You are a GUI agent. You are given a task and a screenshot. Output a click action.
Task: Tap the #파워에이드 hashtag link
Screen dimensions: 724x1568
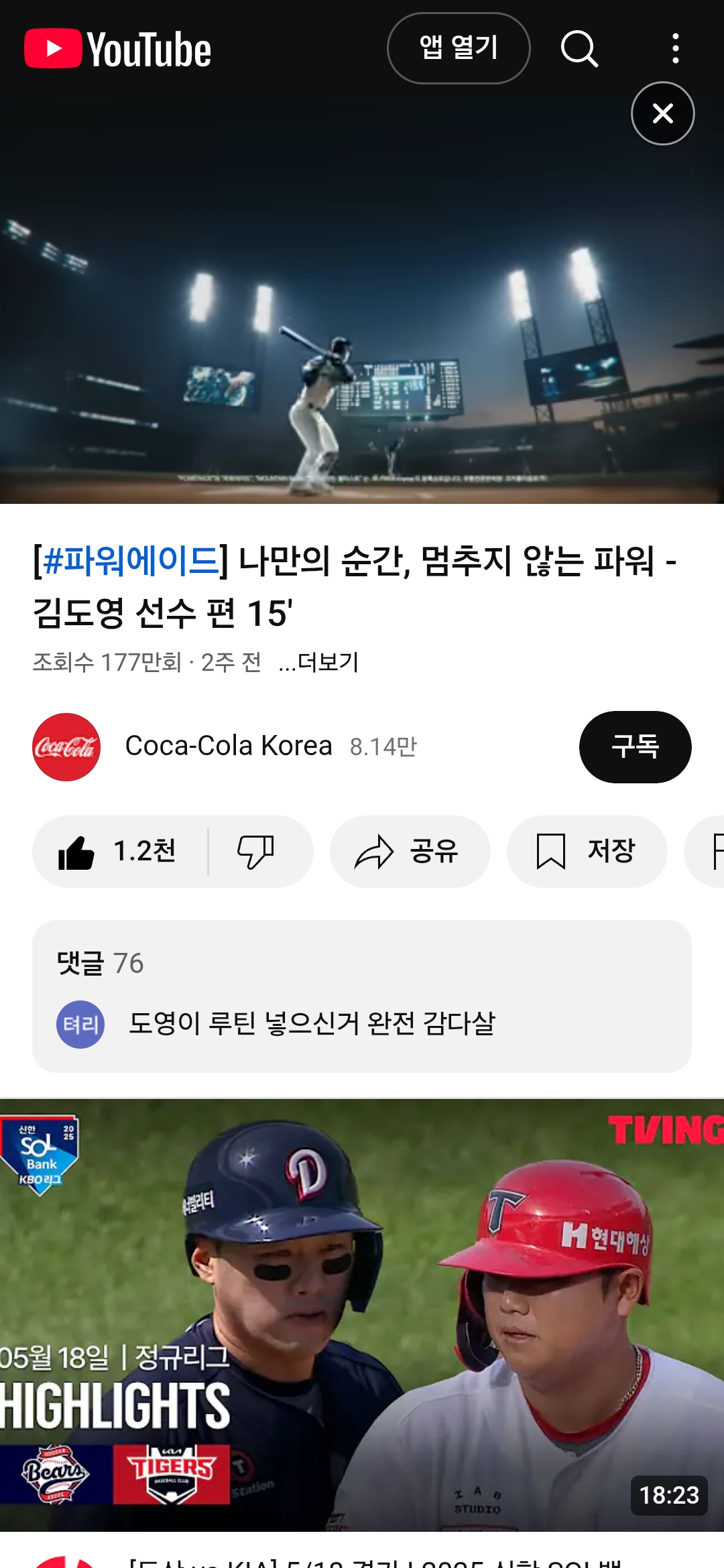131,560
